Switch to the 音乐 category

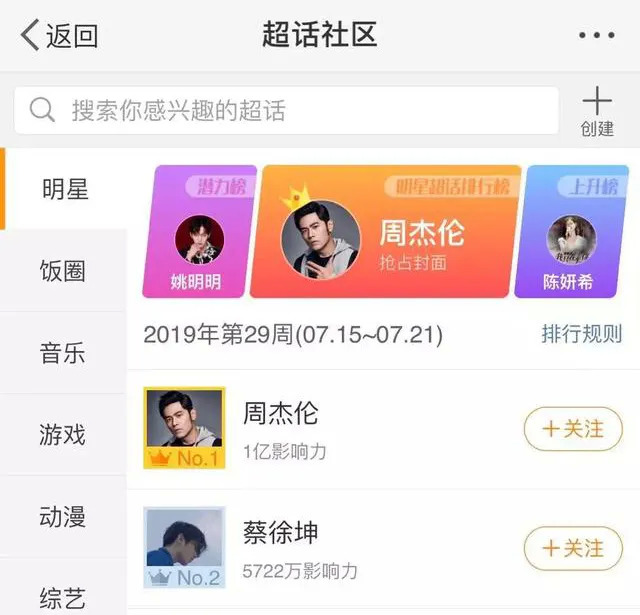[x=63, y=353]
